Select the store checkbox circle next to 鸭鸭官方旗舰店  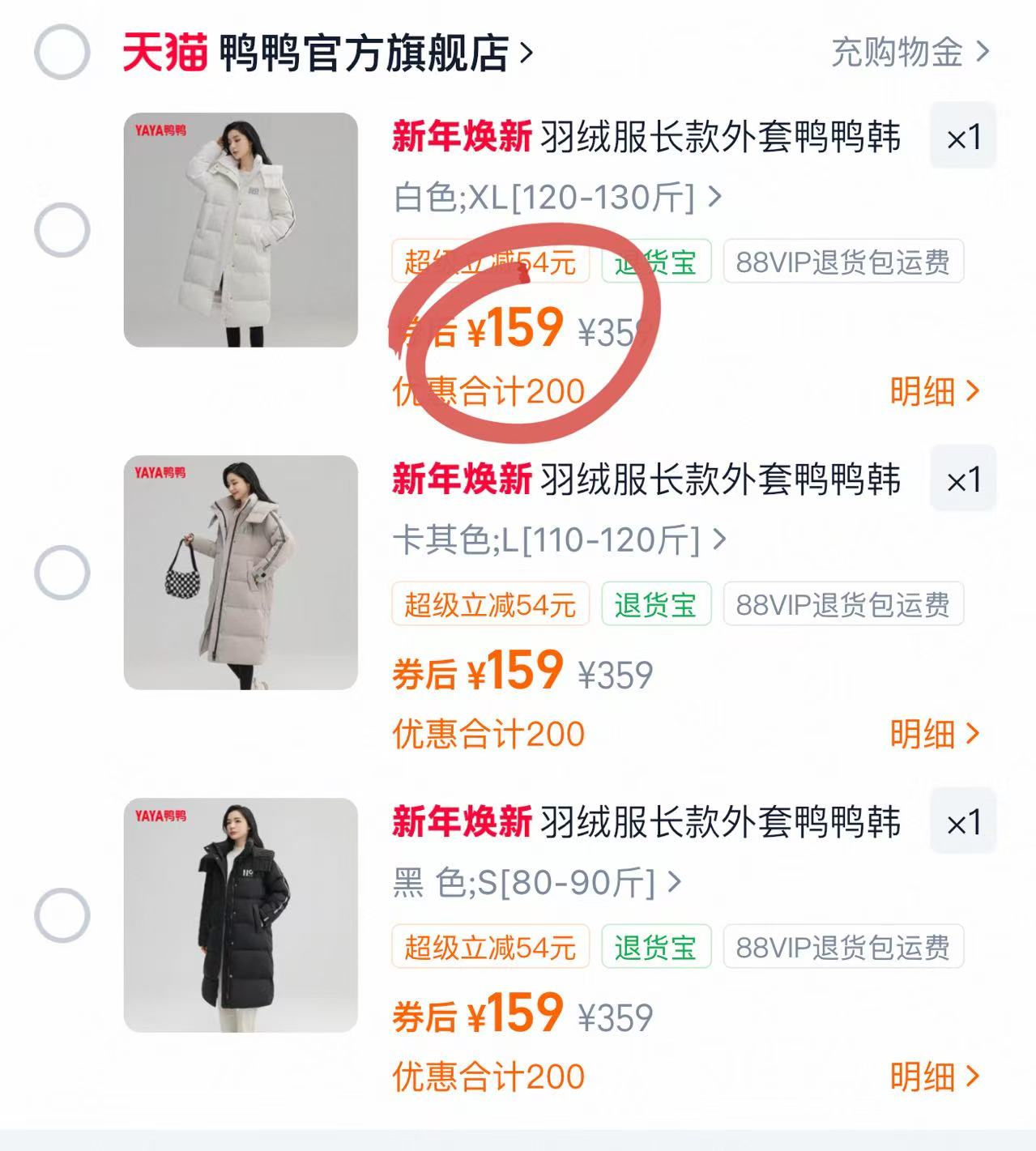63,50
